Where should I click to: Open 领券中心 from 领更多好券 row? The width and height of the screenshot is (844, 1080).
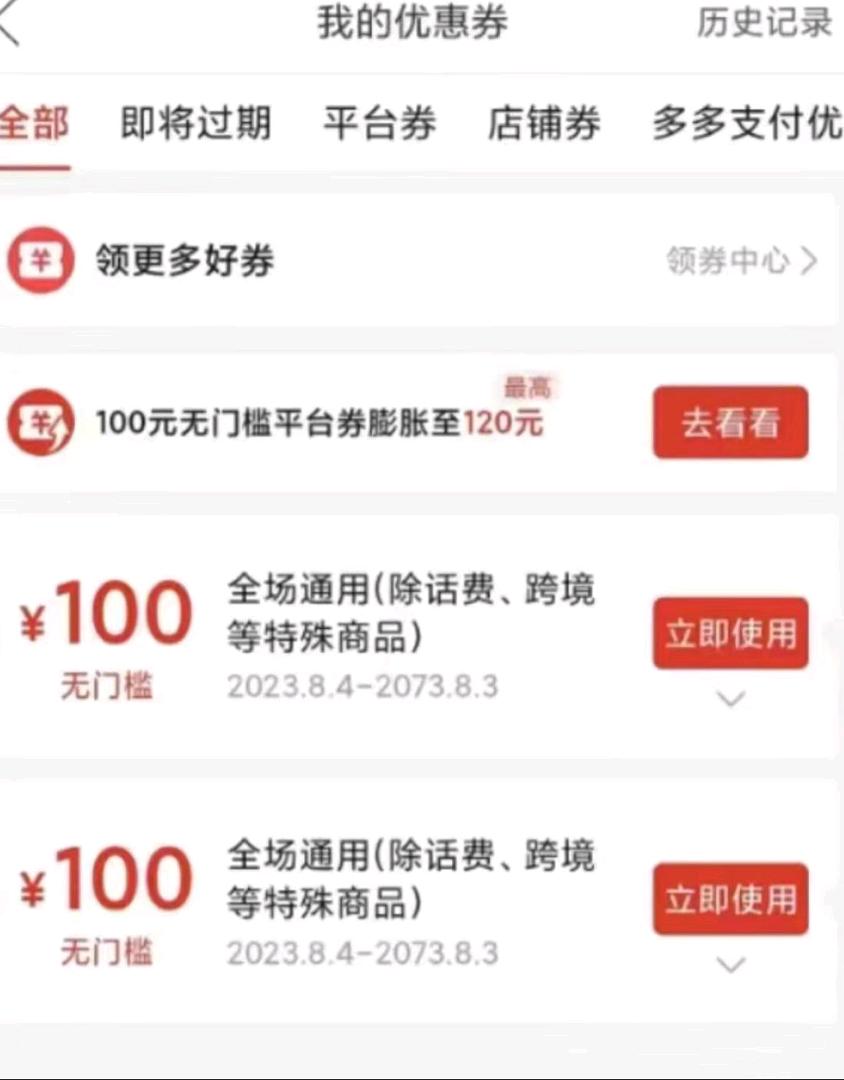(x=741, y=261)
